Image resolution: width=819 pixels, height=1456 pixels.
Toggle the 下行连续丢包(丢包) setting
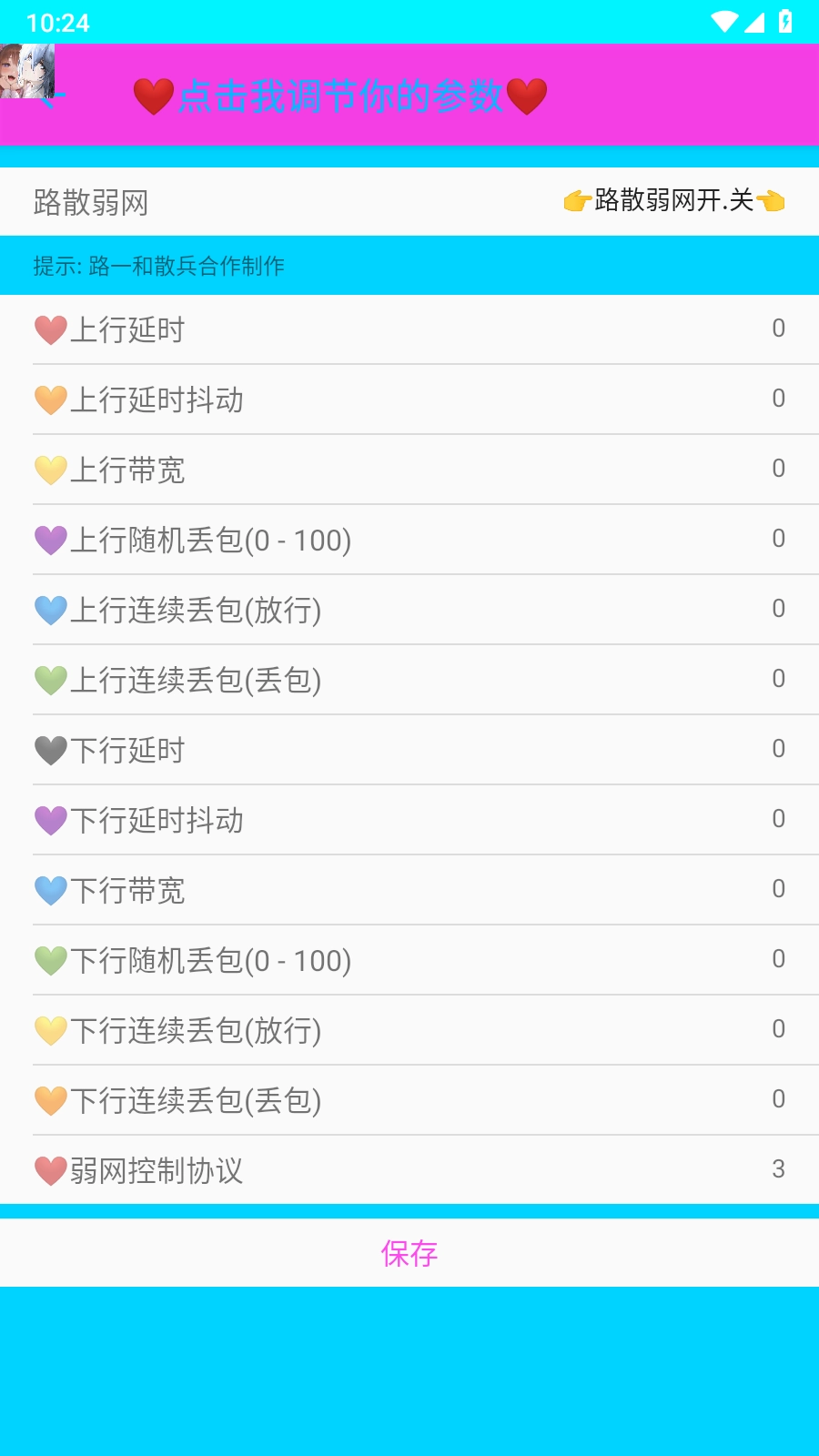click(409, 1102)
